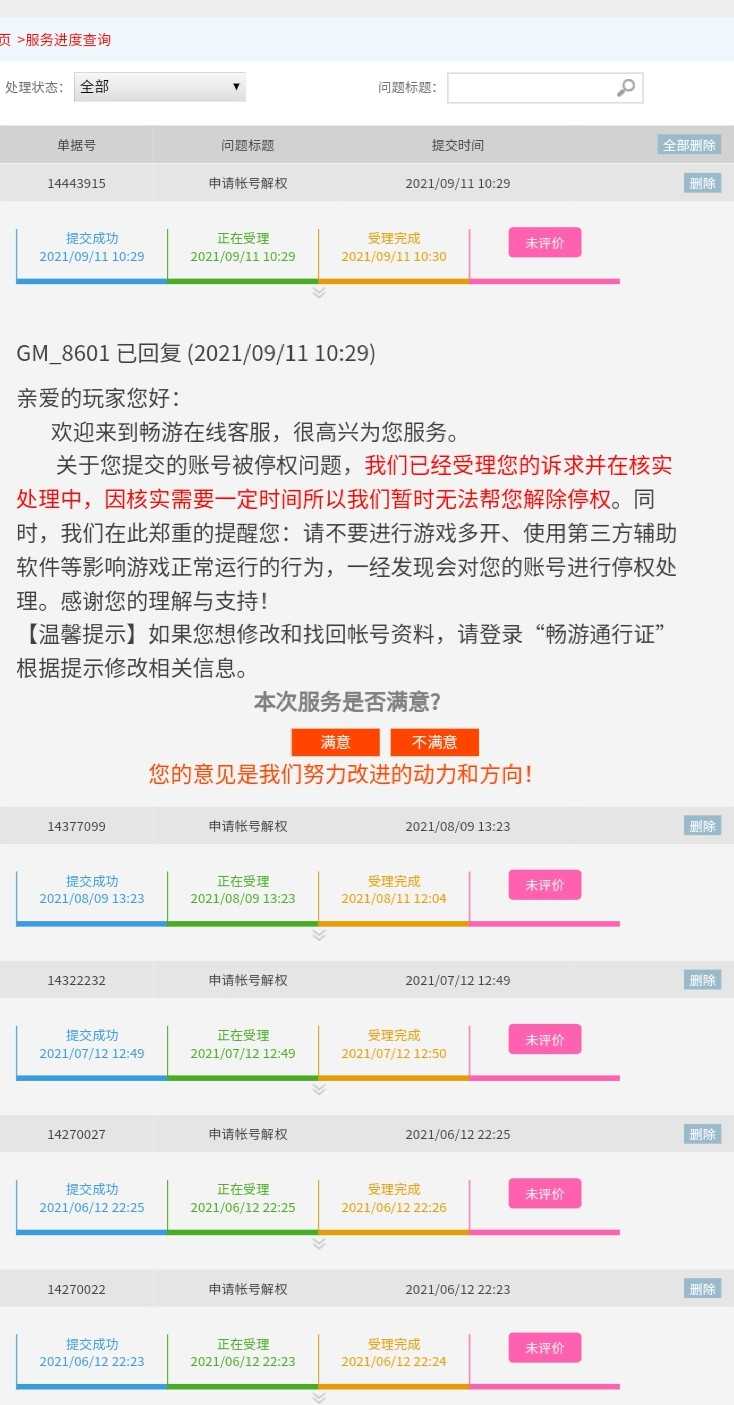Image resolution: width=734 pixels, height=1405 pixels.
Task: Expand details of ticket 14377099
Action: (319, 935)
